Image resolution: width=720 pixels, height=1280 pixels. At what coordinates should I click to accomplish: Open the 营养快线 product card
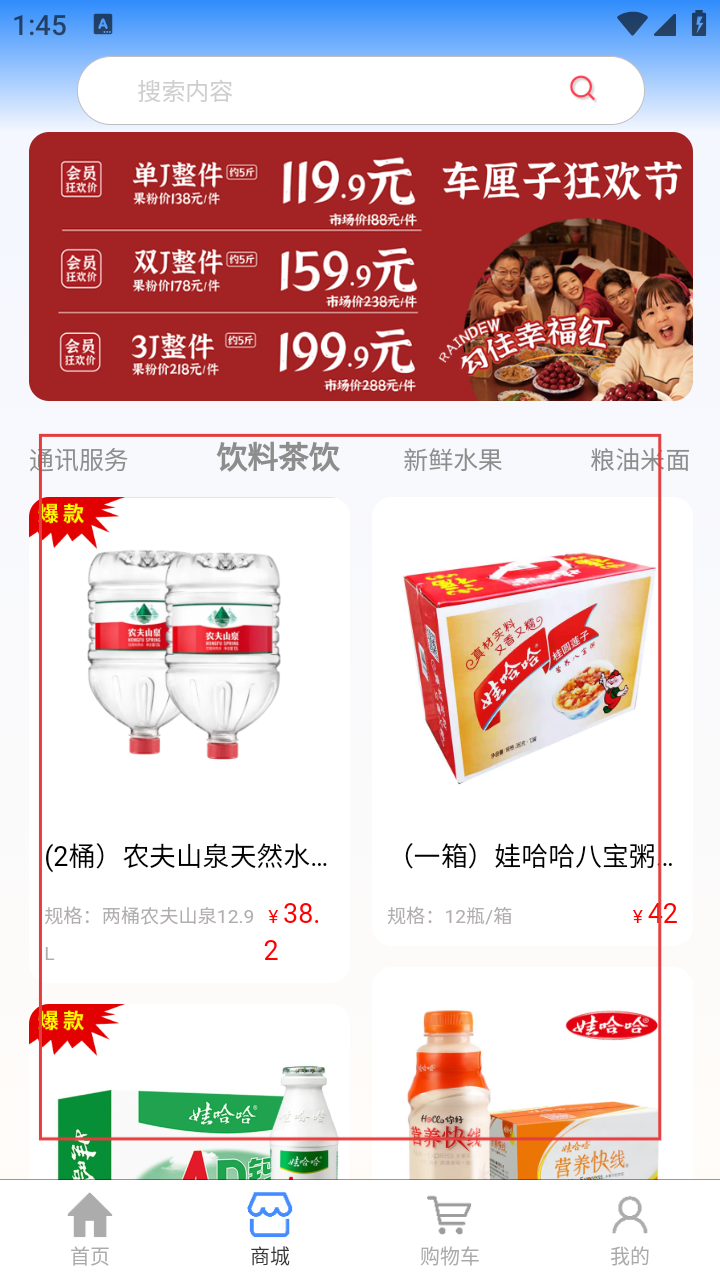coord(532,1090)
